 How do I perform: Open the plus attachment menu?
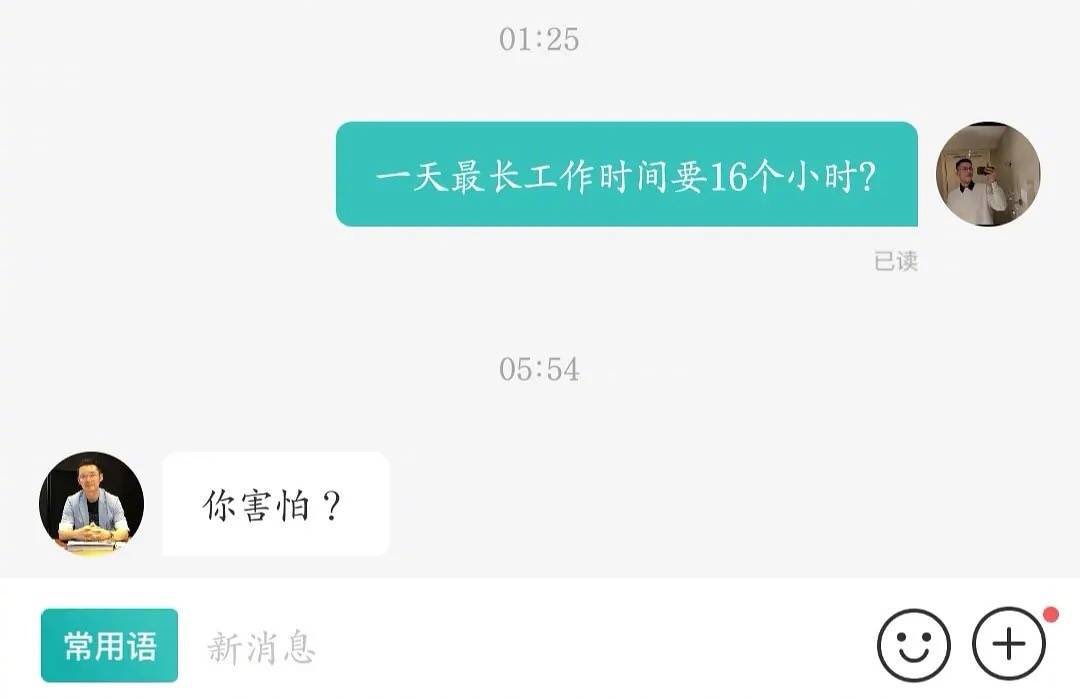[x=1008, y=646]
